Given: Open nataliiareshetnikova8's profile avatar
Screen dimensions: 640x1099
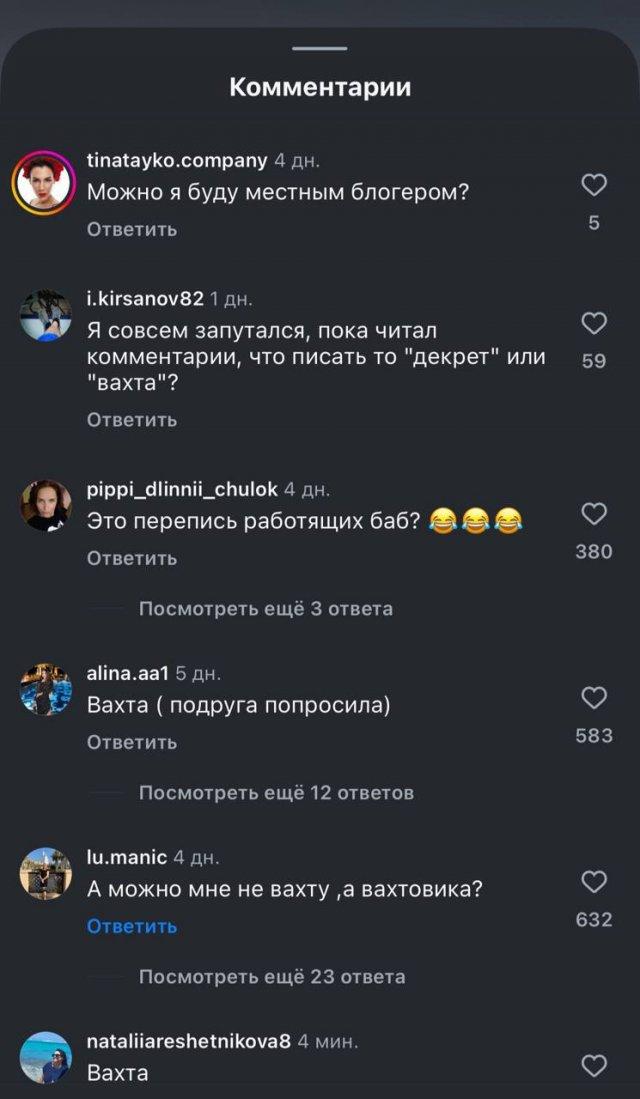Looking at the screenshot, I should pyautogui.click(x=46, y=1057).
